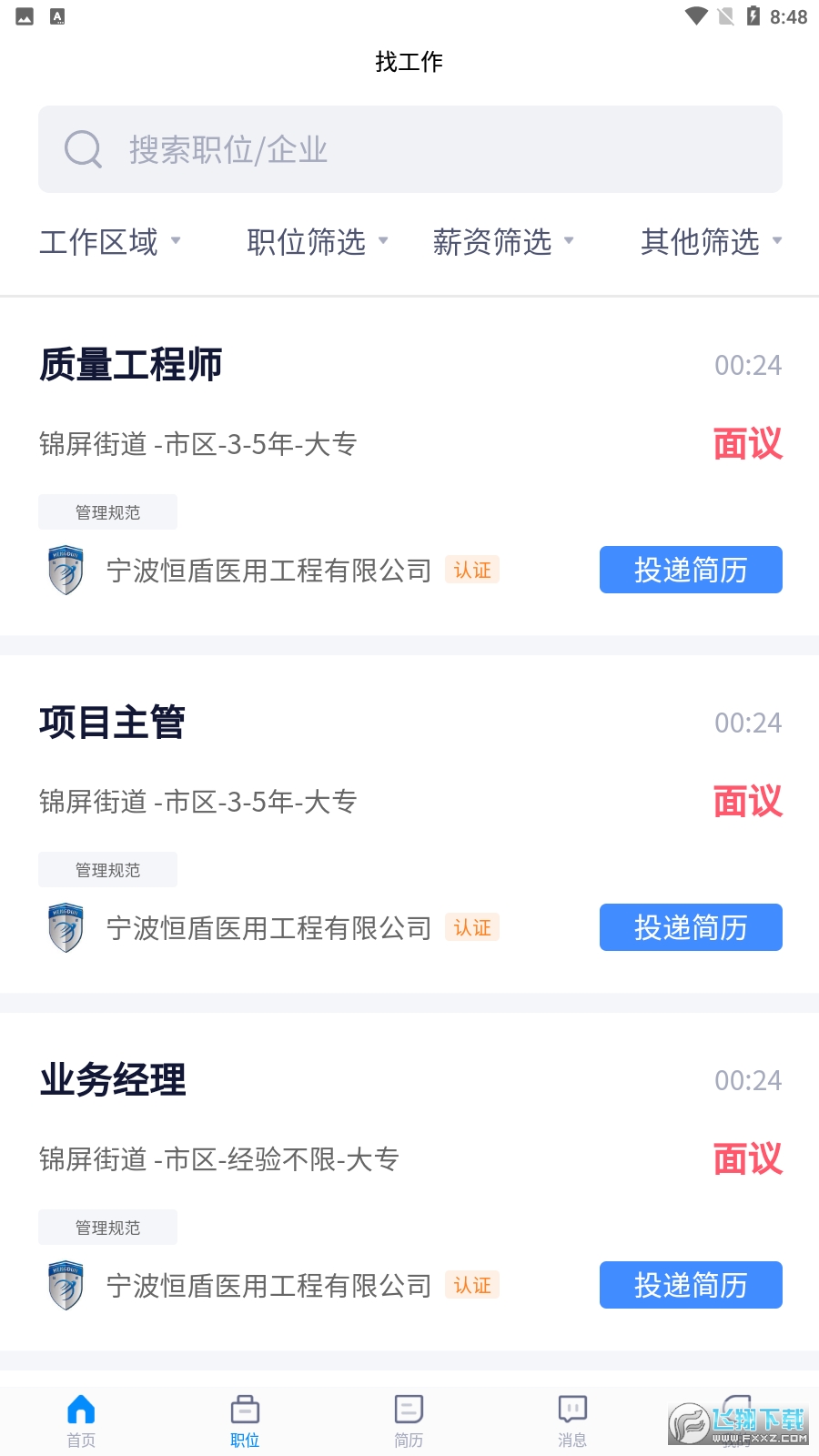Submit resume for 质量工程师 via 投递简历

[x=690, y=570]
